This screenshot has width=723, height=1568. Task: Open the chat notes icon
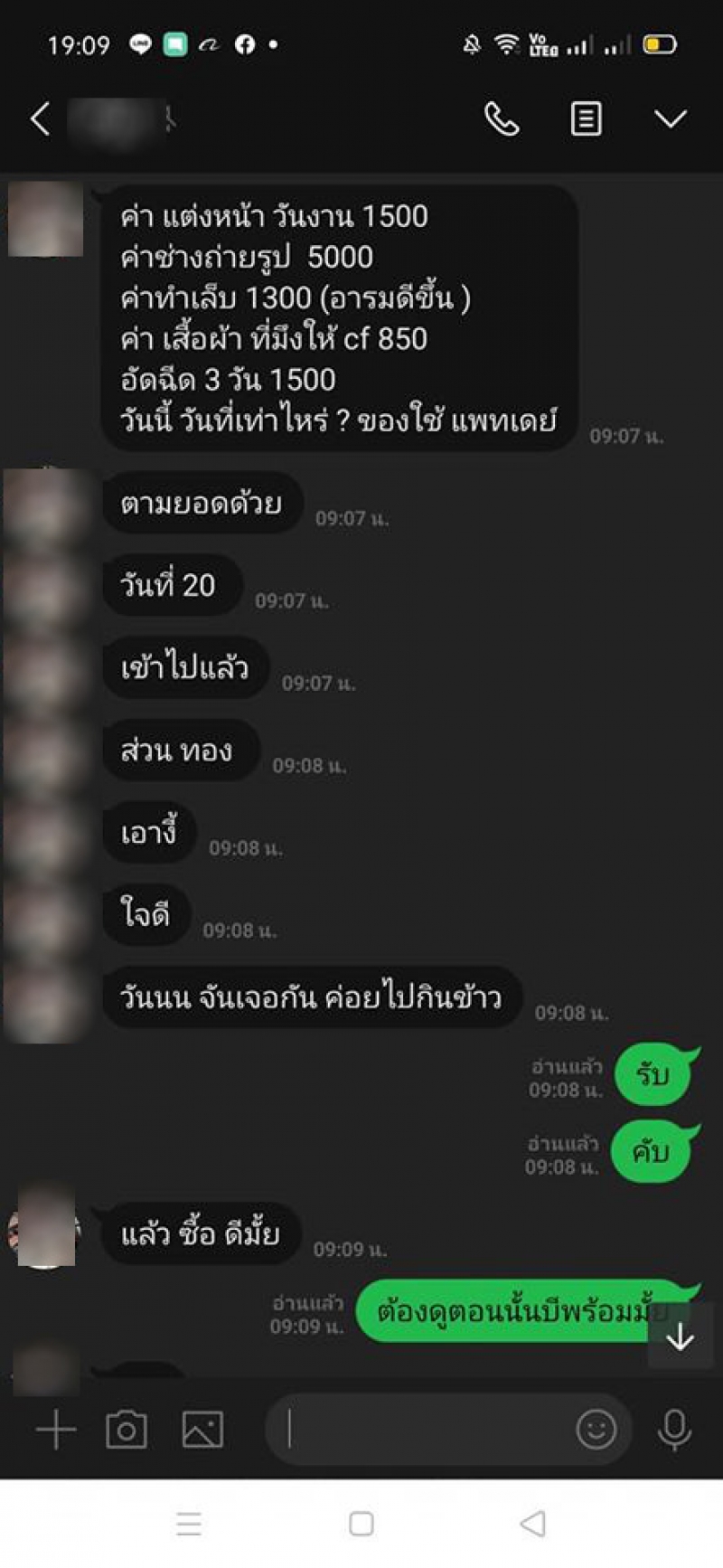click(x=586, y=118)
